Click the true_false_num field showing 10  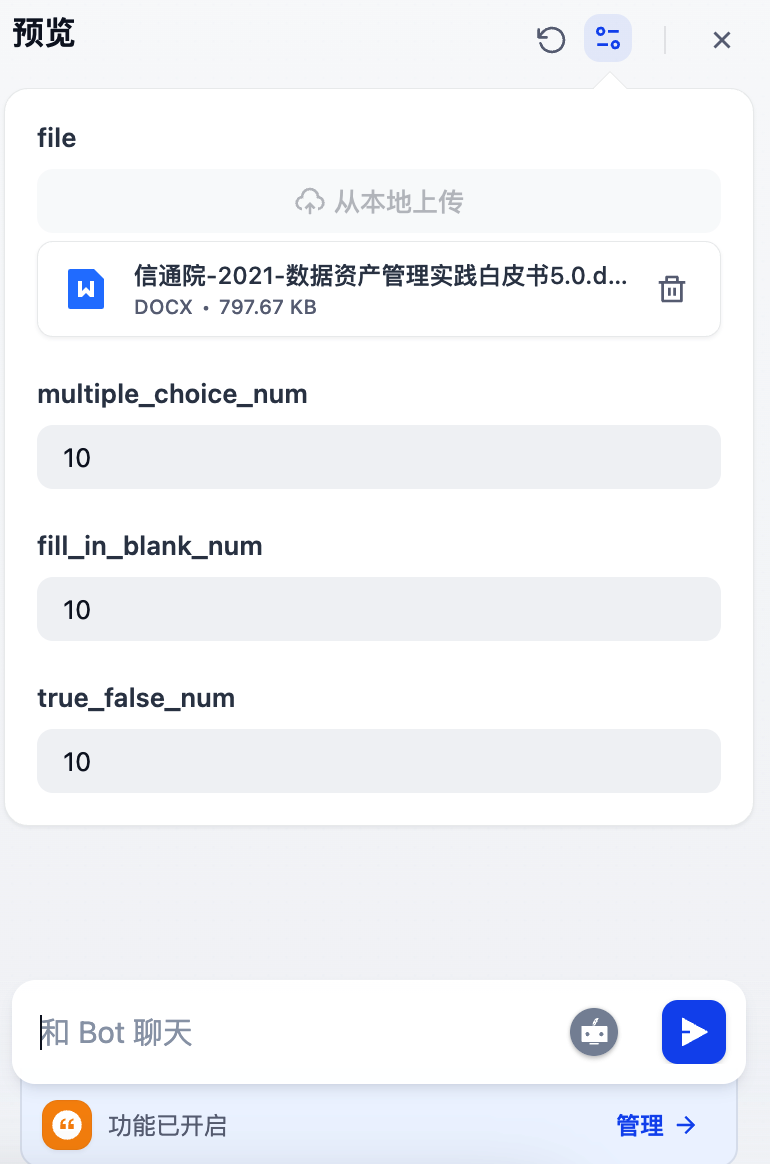378,761
